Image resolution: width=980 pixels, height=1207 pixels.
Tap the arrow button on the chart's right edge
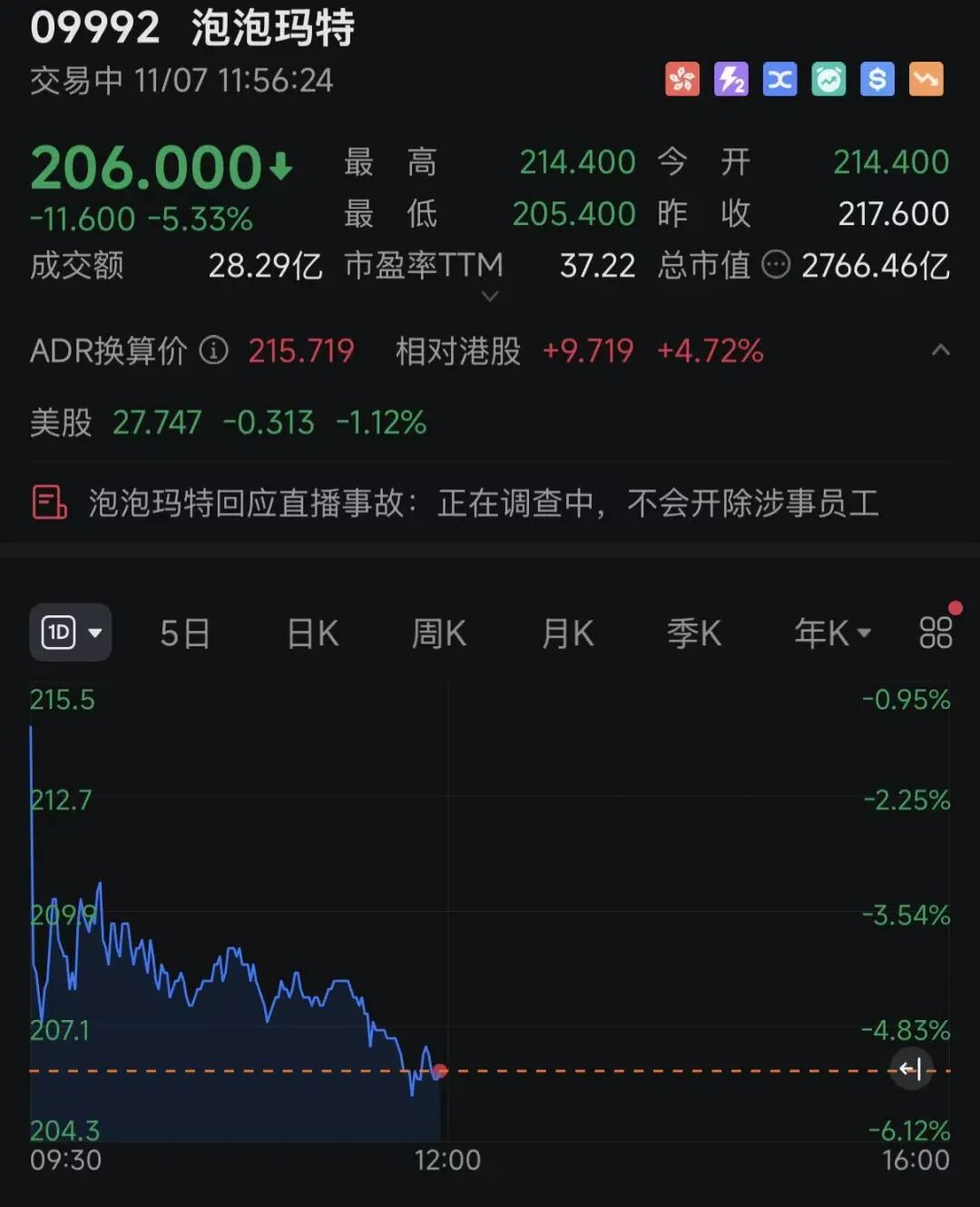tap(911, 1069)
